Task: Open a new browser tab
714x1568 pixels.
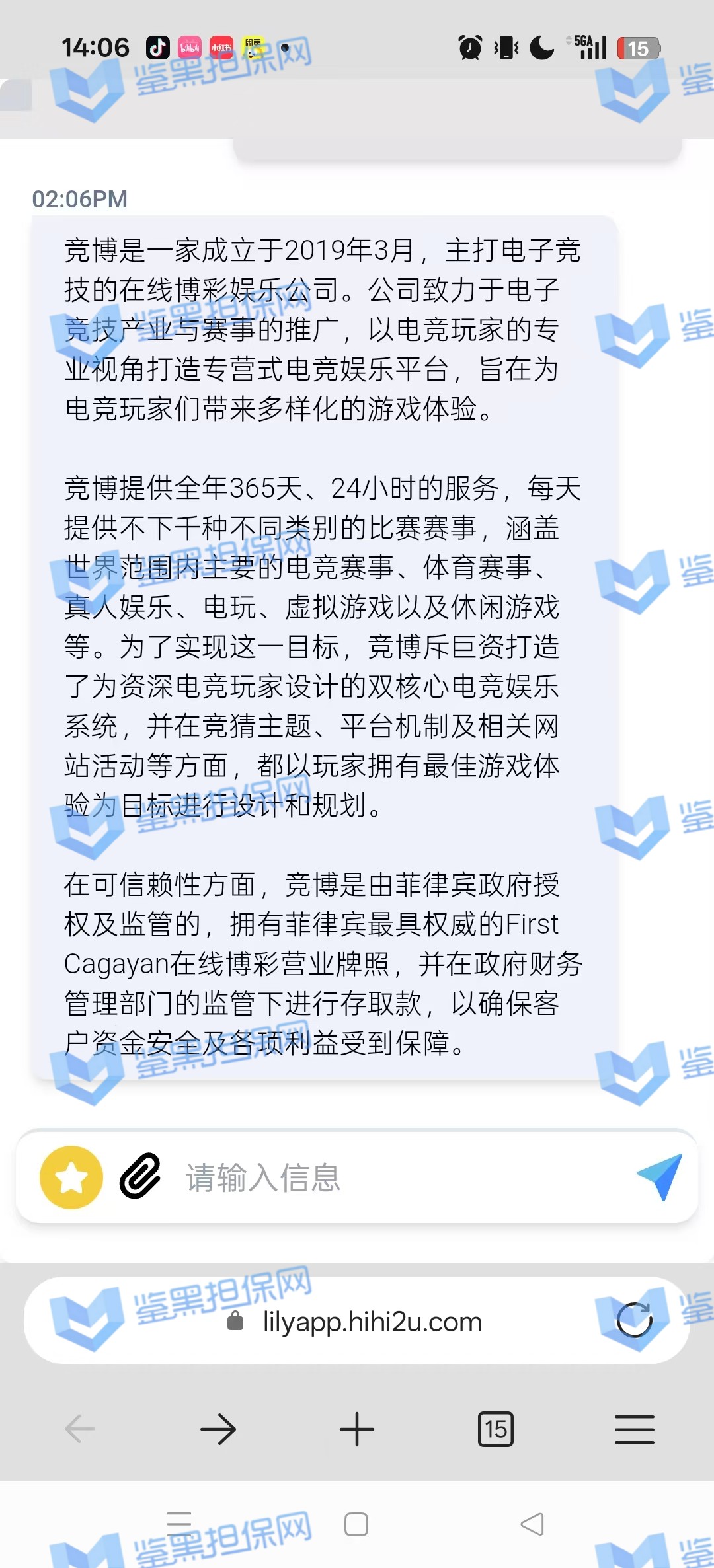Action: [x=357, y=1430]
